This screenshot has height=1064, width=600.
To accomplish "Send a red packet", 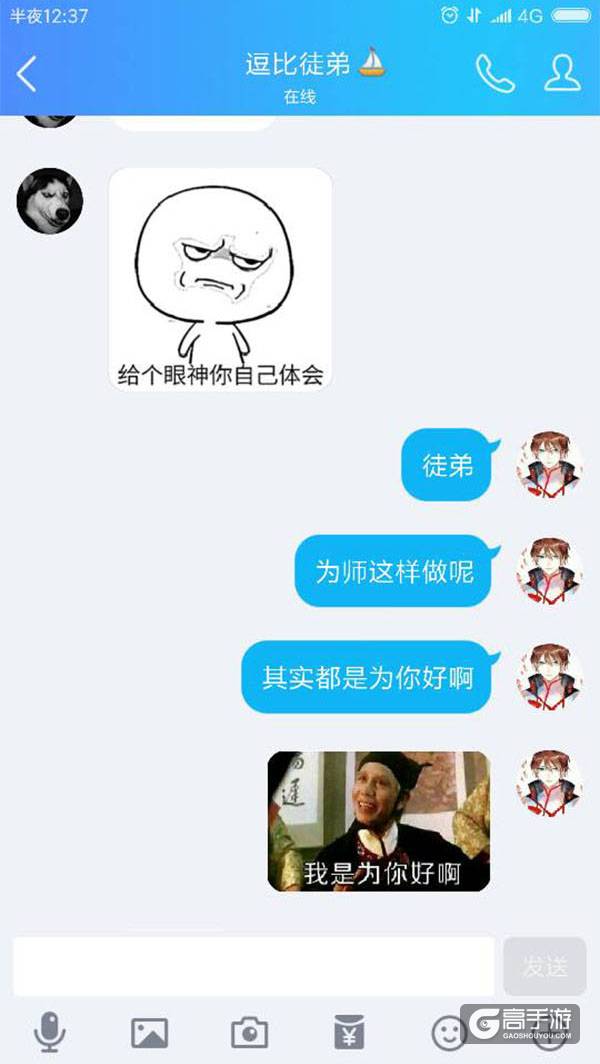I will [x=349, y=1031].
